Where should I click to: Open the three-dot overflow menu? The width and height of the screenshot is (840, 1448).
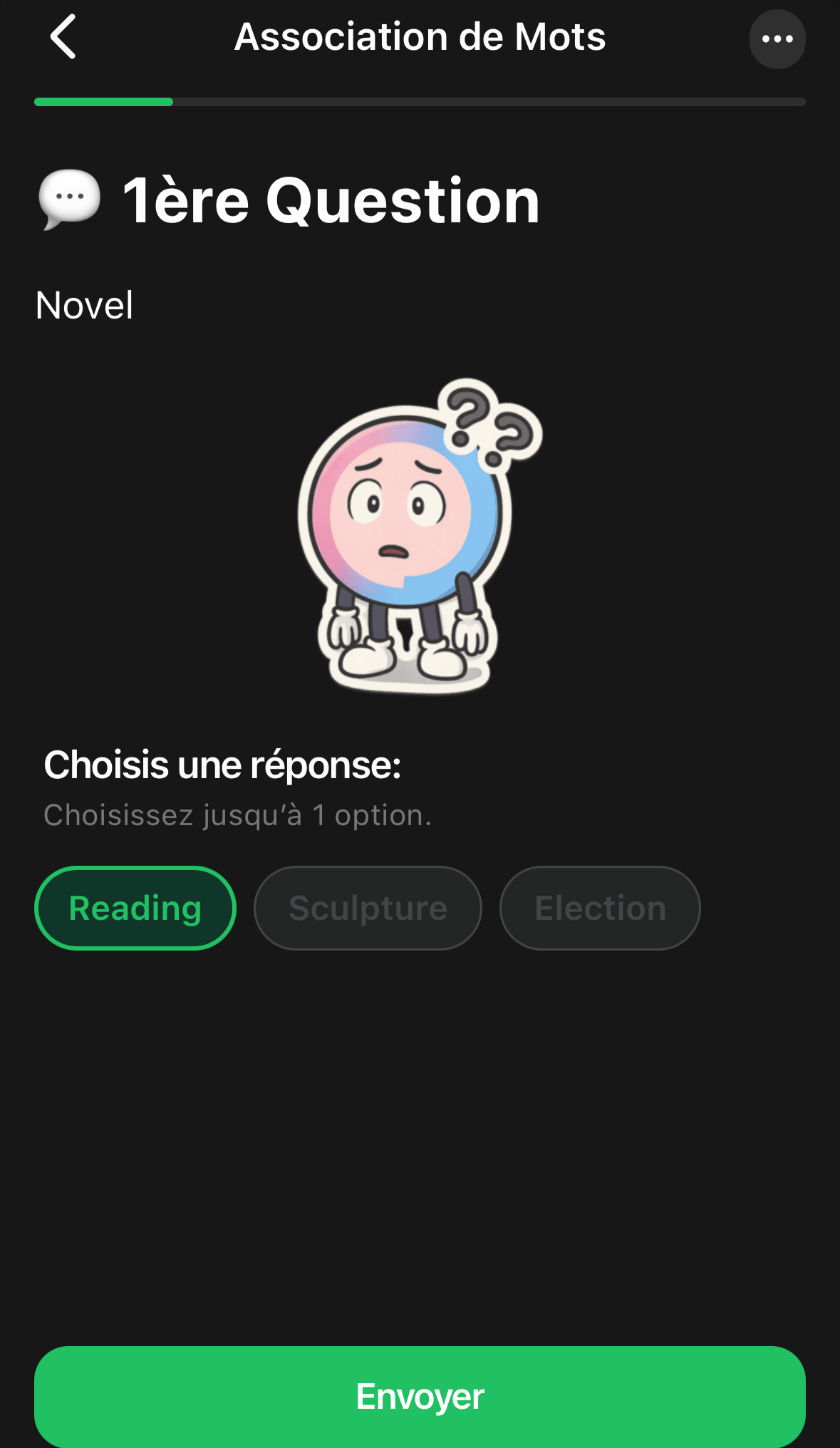777,39
